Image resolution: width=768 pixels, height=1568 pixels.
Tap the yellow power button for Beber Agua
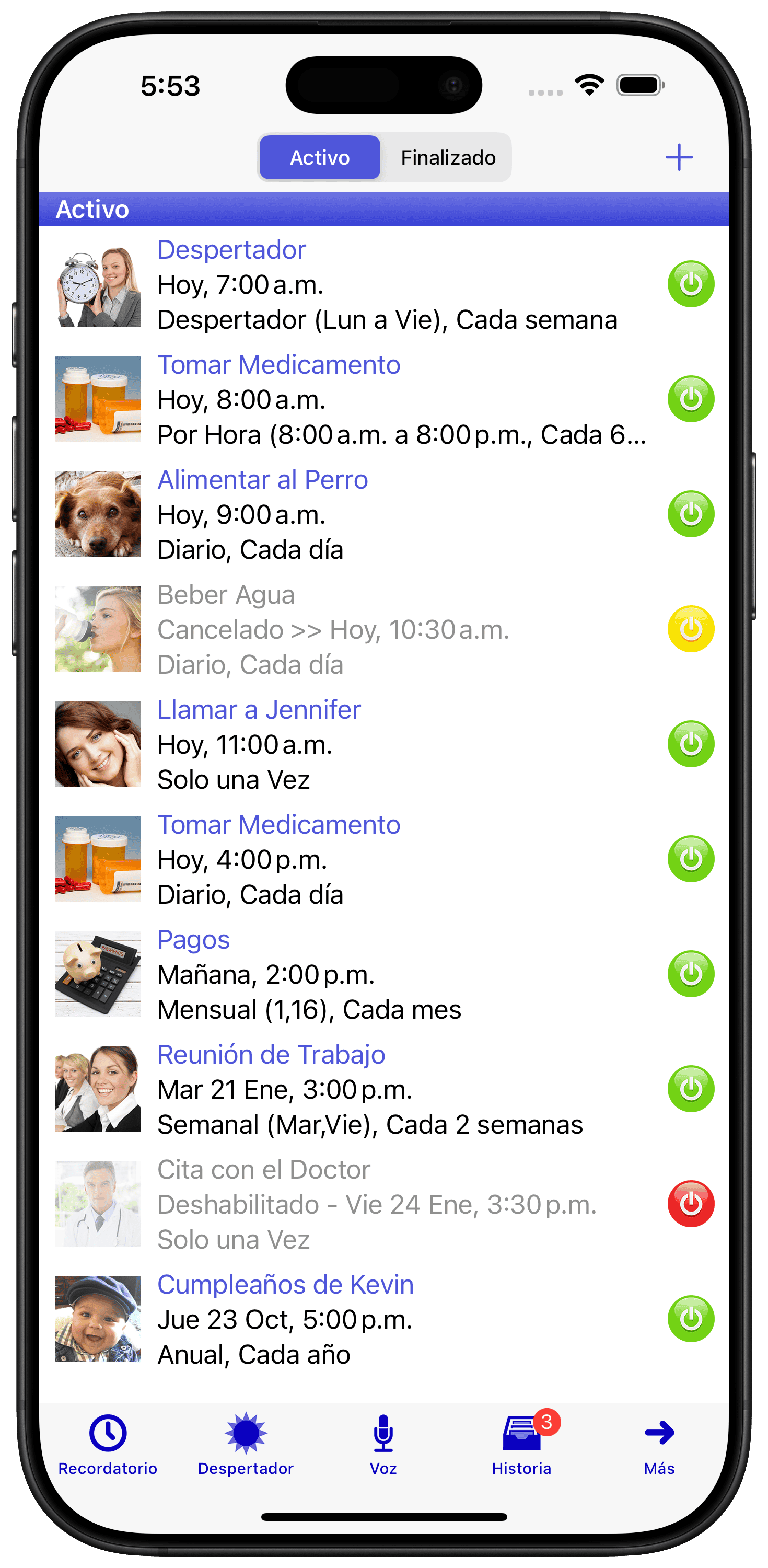tap(691, 629)
